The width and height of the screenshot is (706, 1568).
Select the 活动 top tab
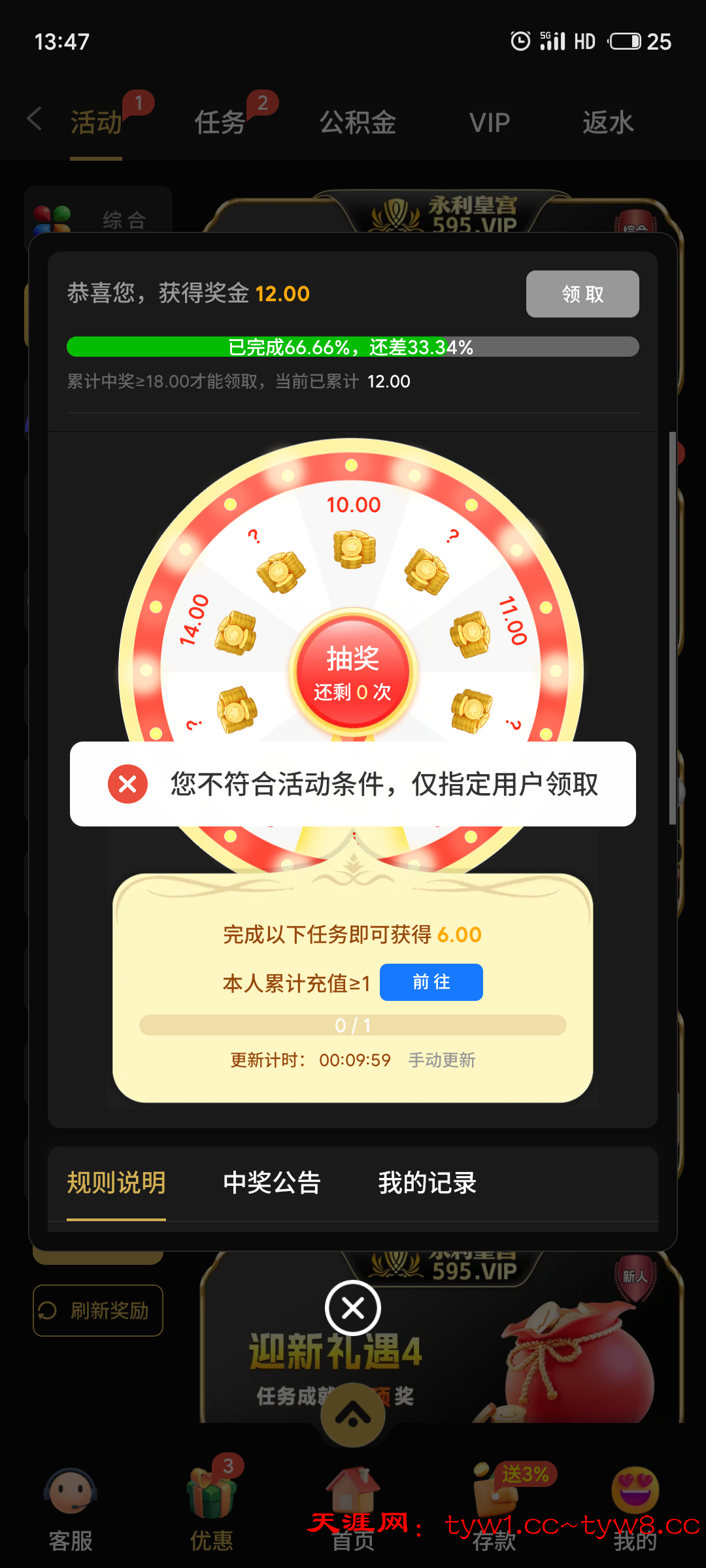click(96, 122)
